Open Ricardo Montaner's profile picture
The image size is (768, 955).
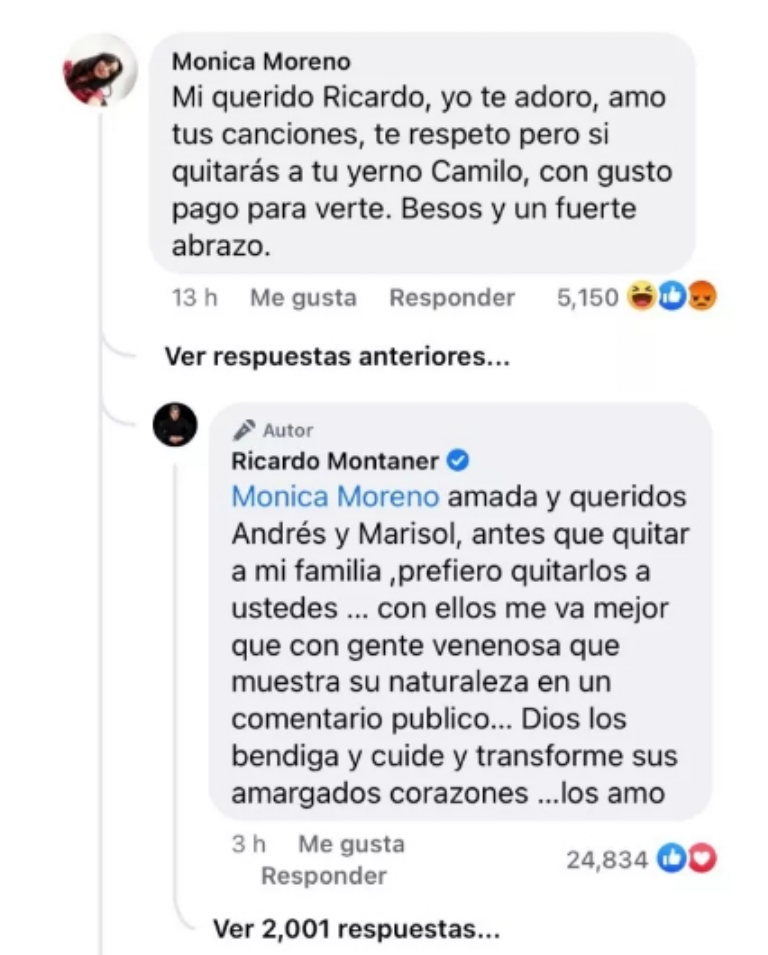click(174, 425)
